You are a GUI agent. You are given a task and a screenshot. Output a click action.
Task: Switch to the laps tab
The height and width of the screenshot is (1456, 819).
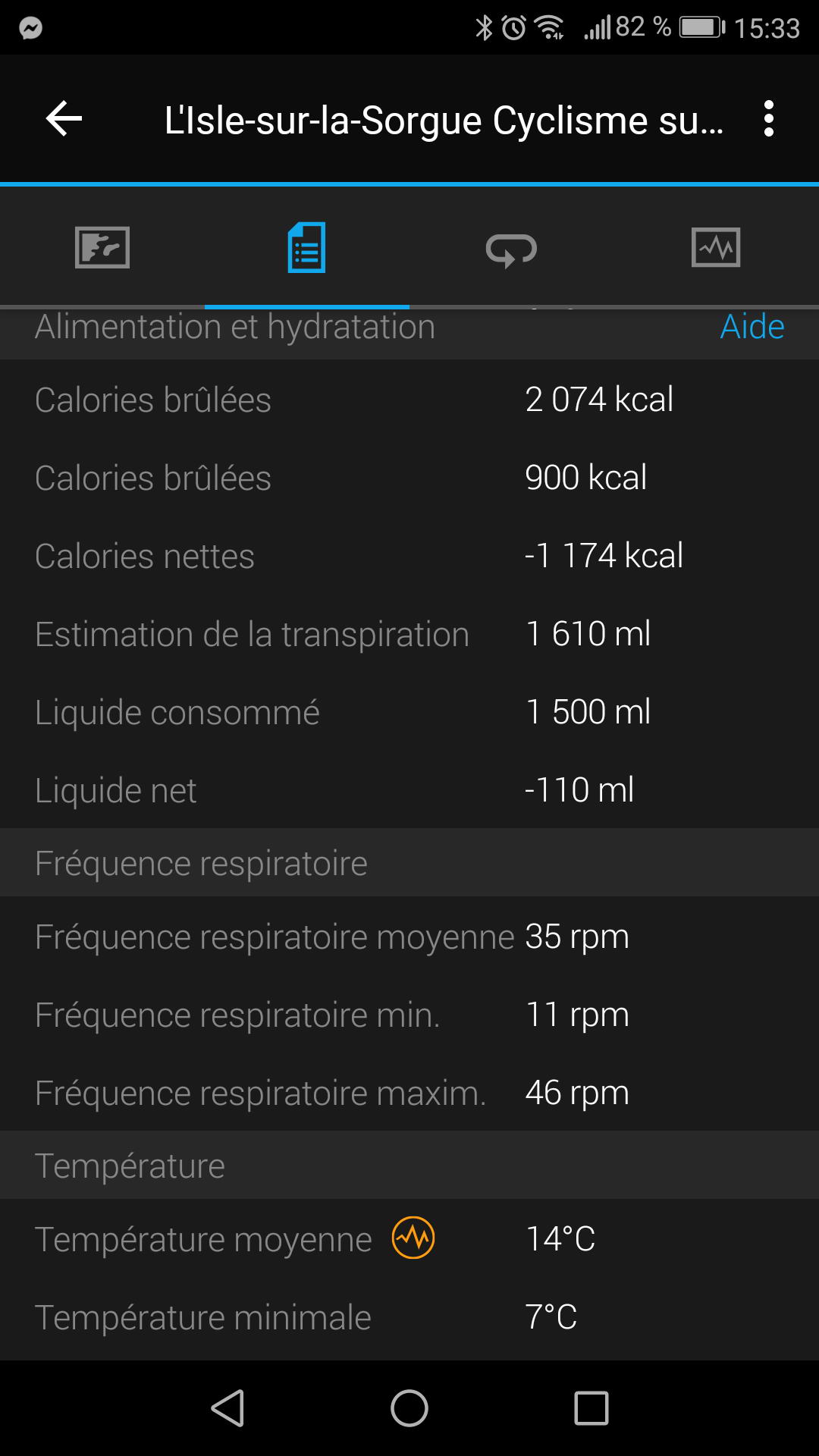pos(511,249)
